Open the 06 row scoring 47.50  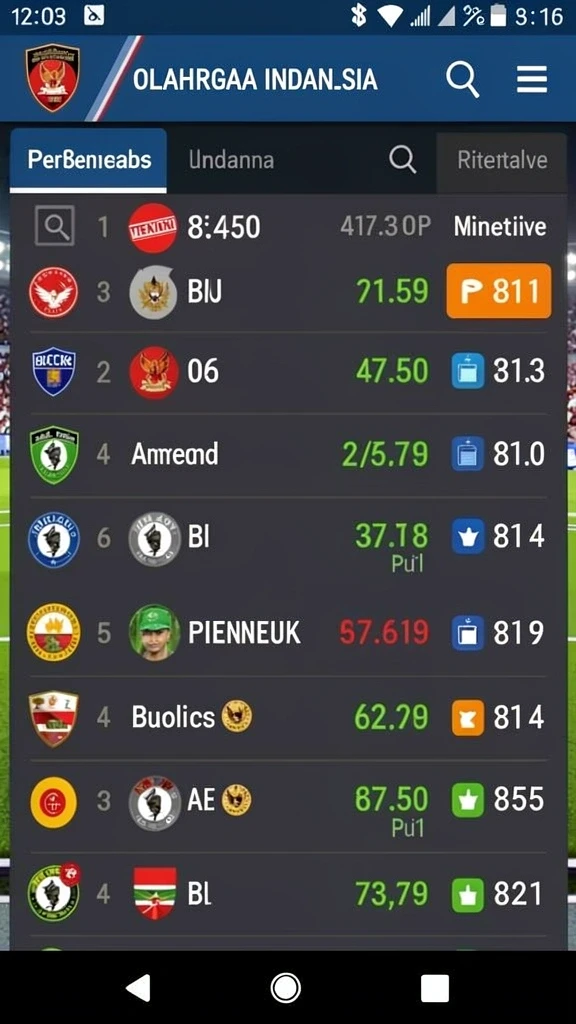[x=288, y=372]
